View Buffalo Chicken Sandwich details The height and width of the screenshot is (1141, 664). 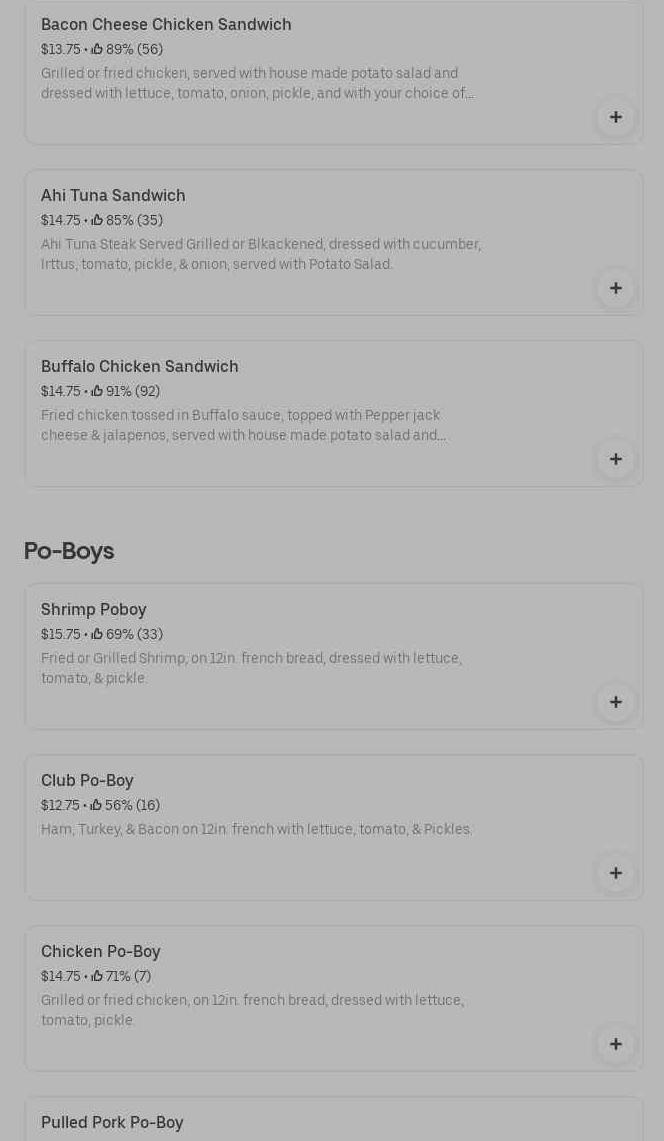point(260,400)
